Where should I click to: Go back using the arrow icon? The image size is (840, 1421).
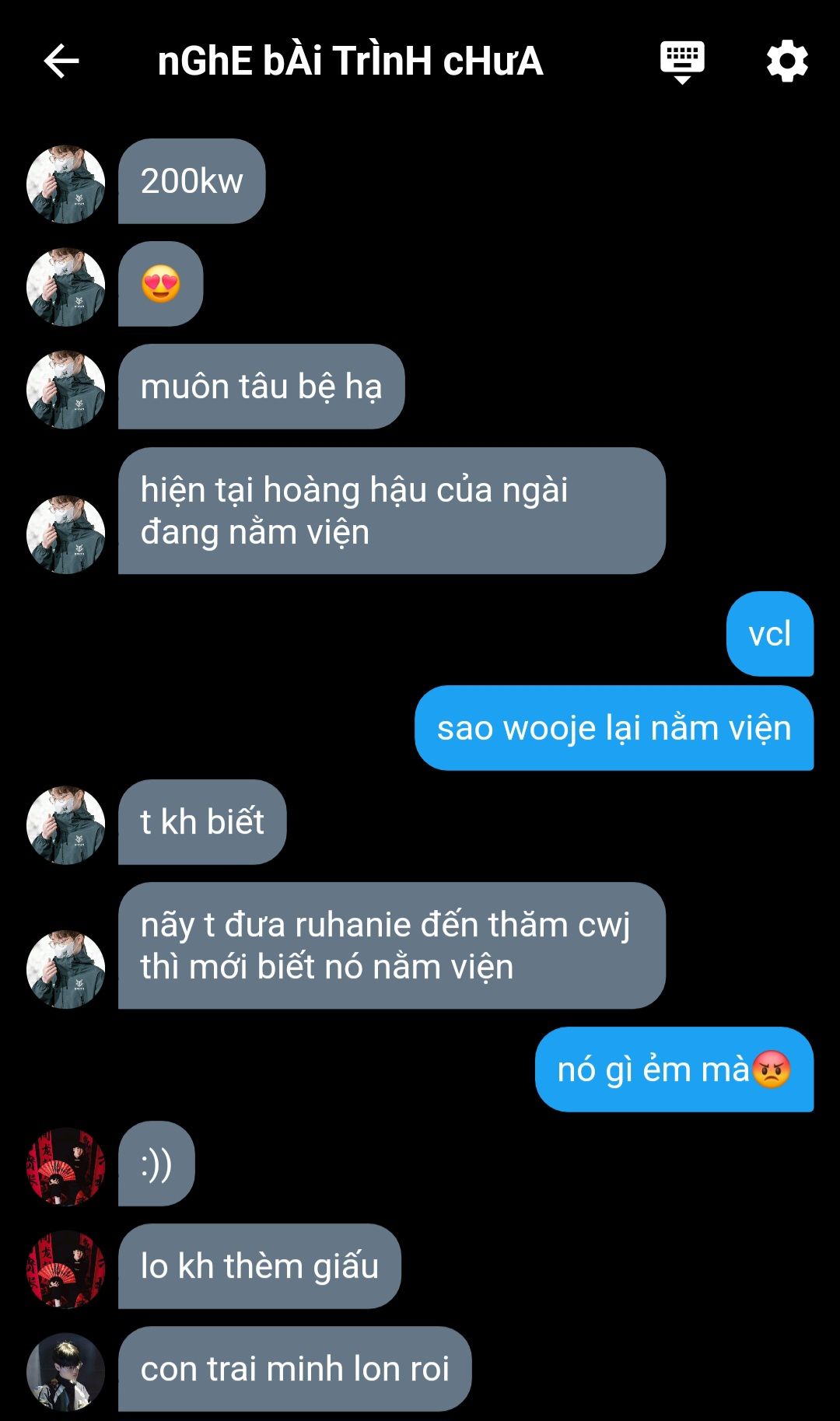click(61, 61)
